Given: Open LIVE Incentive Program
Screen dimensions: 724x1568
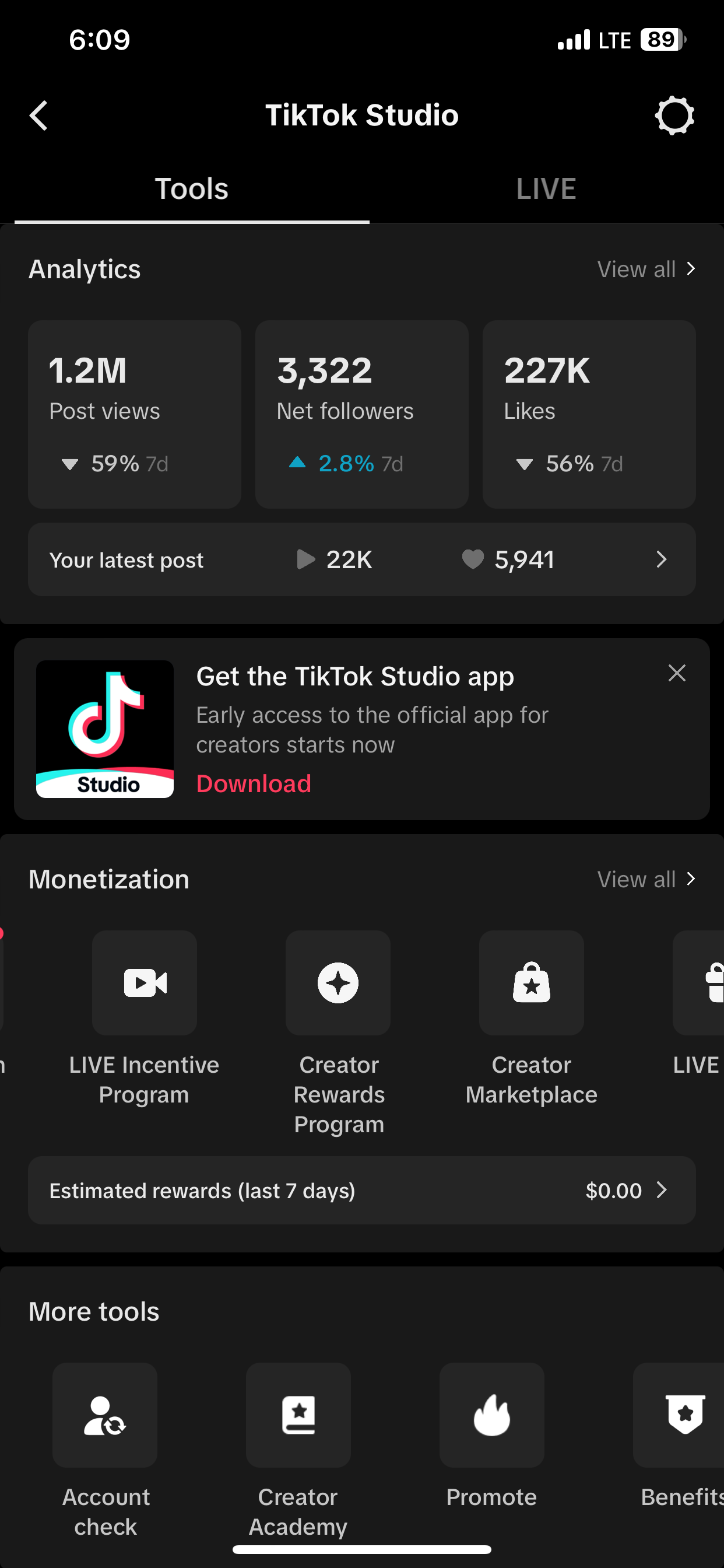Looking at the screenshot, I should tap(144, 1018).
